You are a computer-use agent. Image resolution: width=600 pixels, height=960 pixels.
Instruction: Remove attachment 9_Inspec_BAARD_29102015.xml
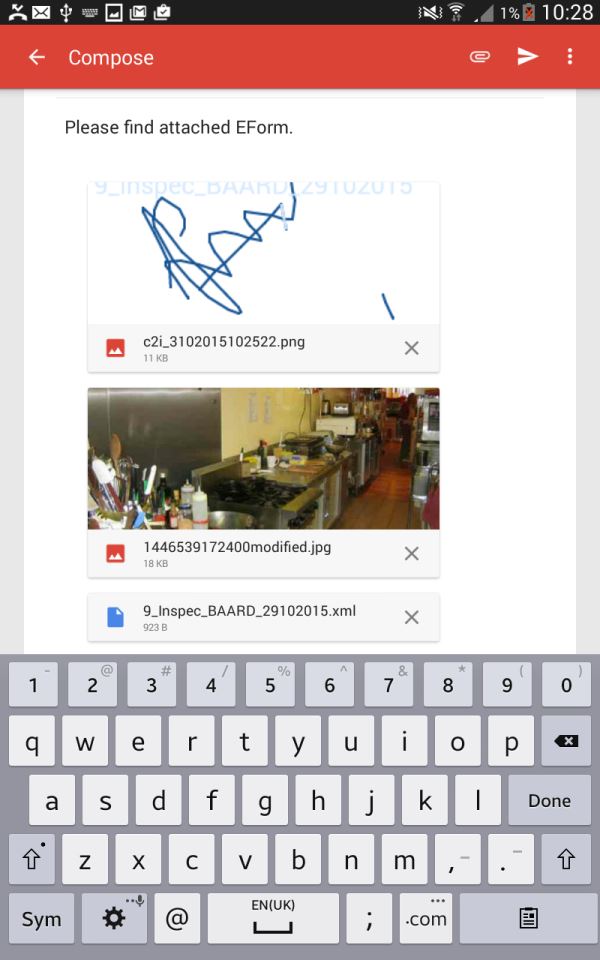[411, 617]
